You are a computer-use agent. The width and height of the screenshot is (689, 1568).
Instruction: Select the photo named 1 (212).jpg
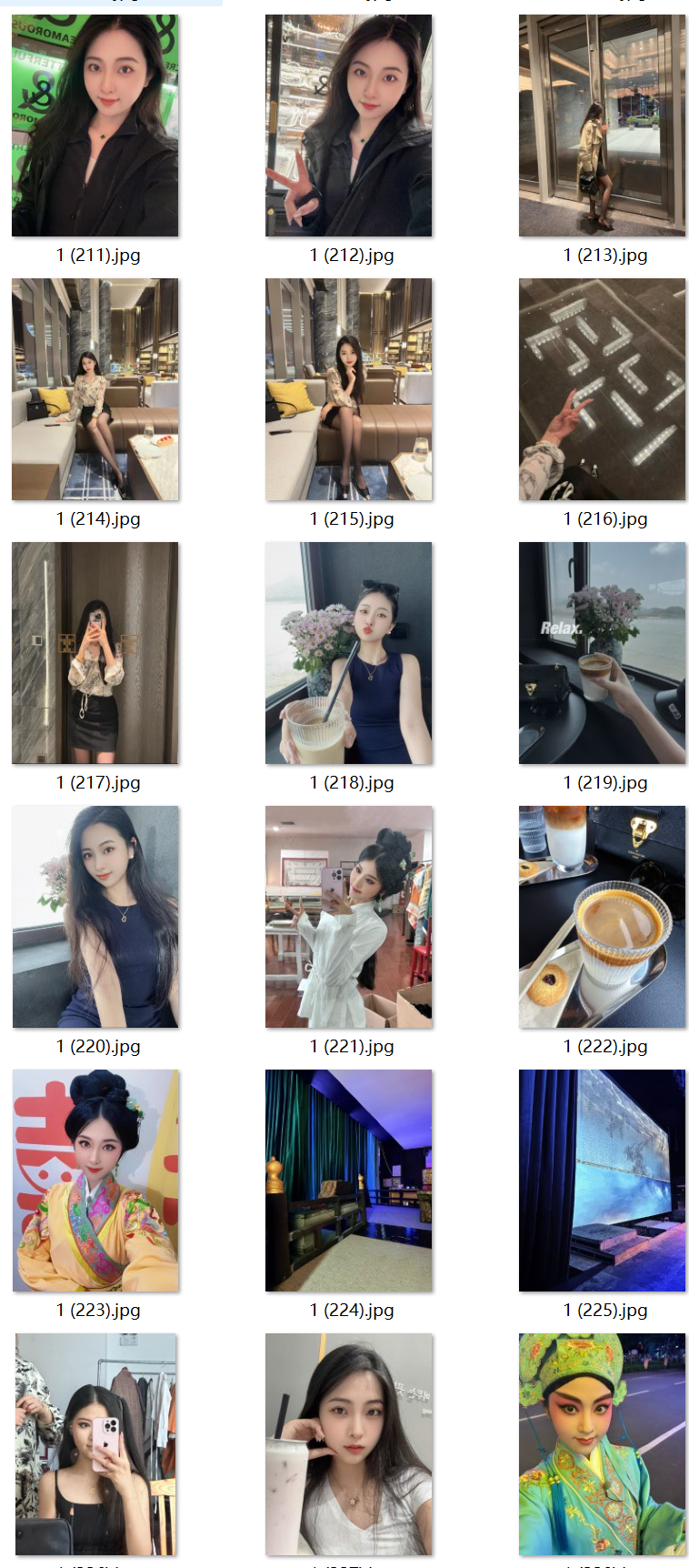click(x=349, y=126)
